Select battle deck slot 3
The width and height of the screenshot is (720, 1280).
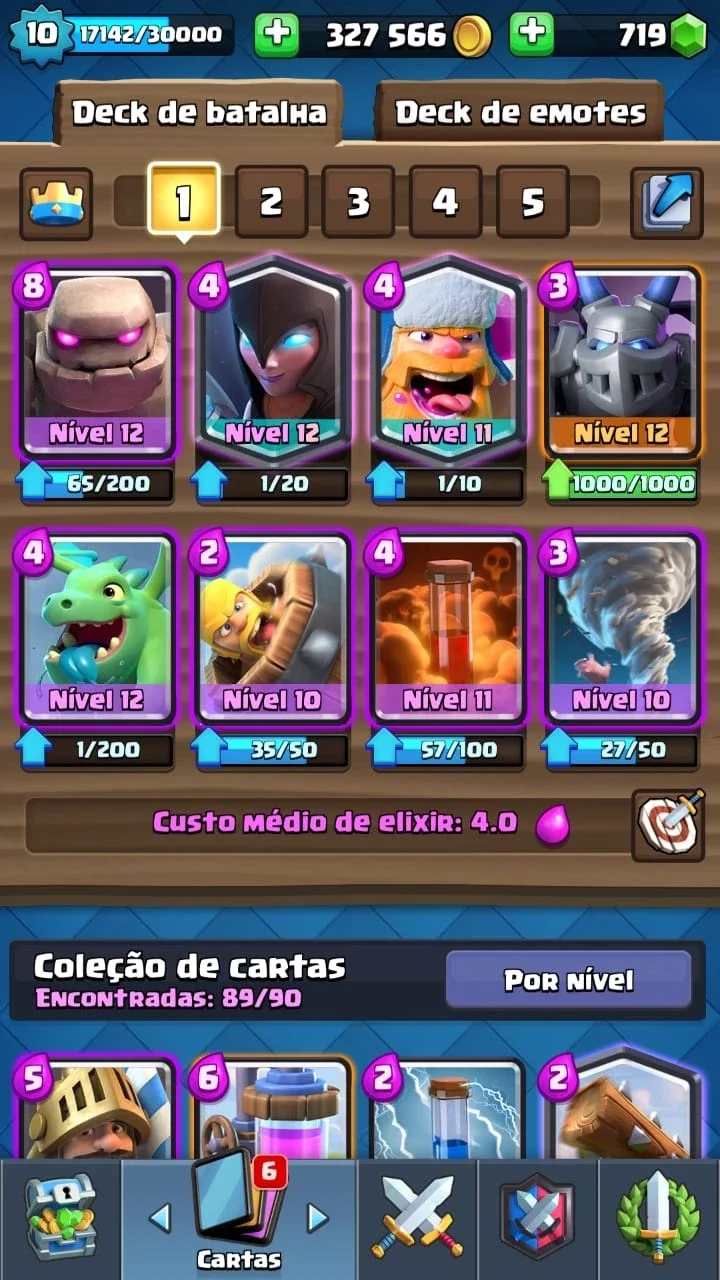click(x=358, y=202)
